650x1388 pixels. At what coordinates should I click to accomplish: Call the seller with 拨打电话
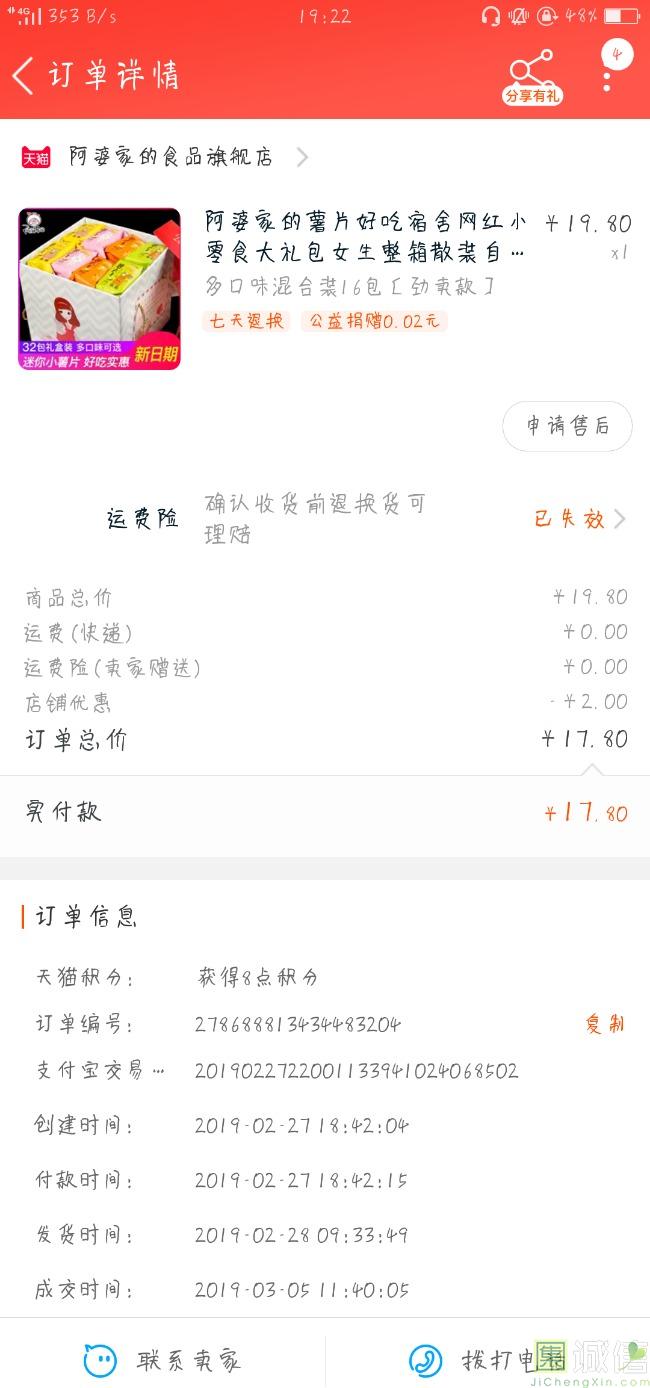[x=487, y=1360]
